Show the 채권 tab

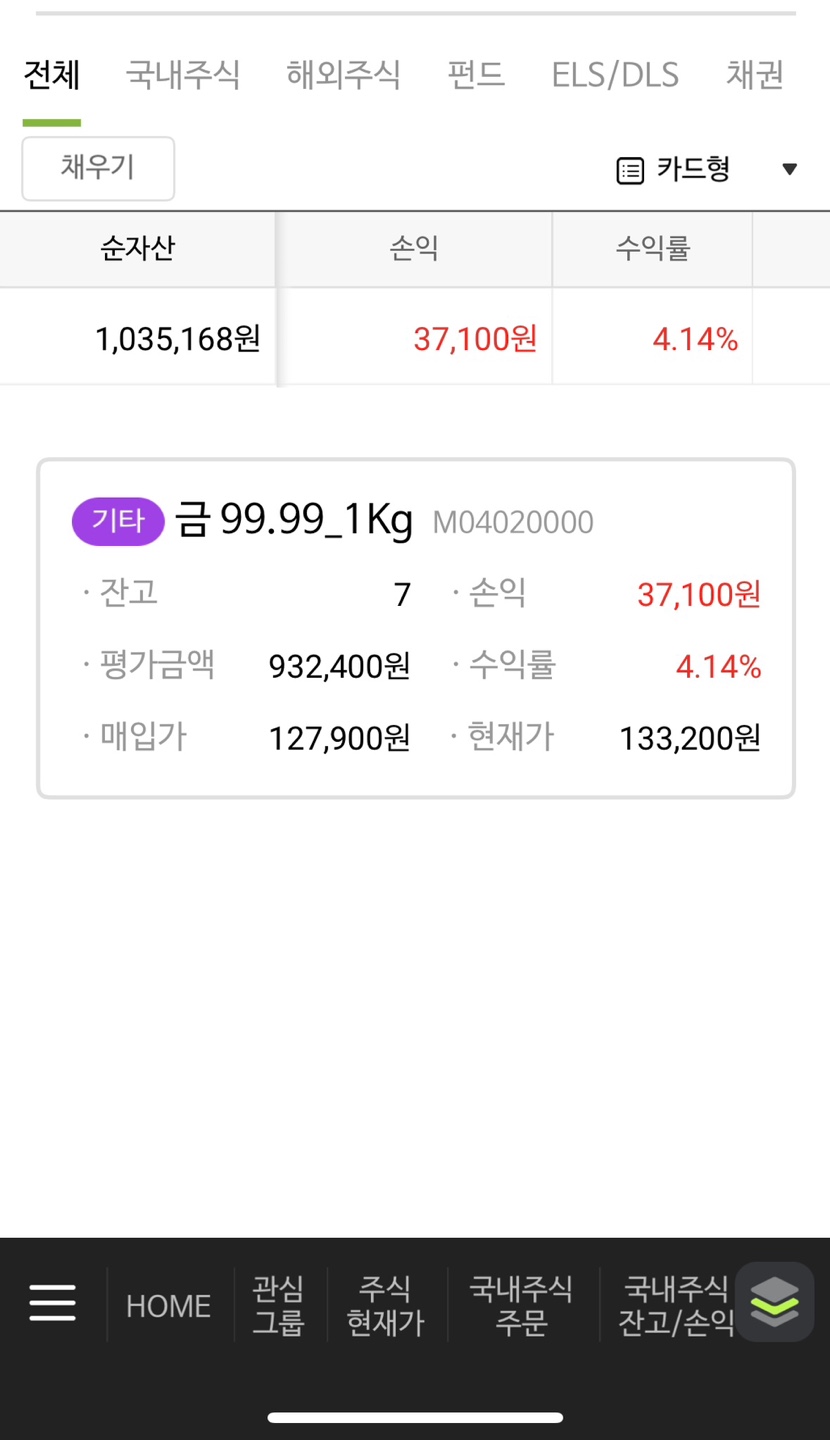pos(755,76)
